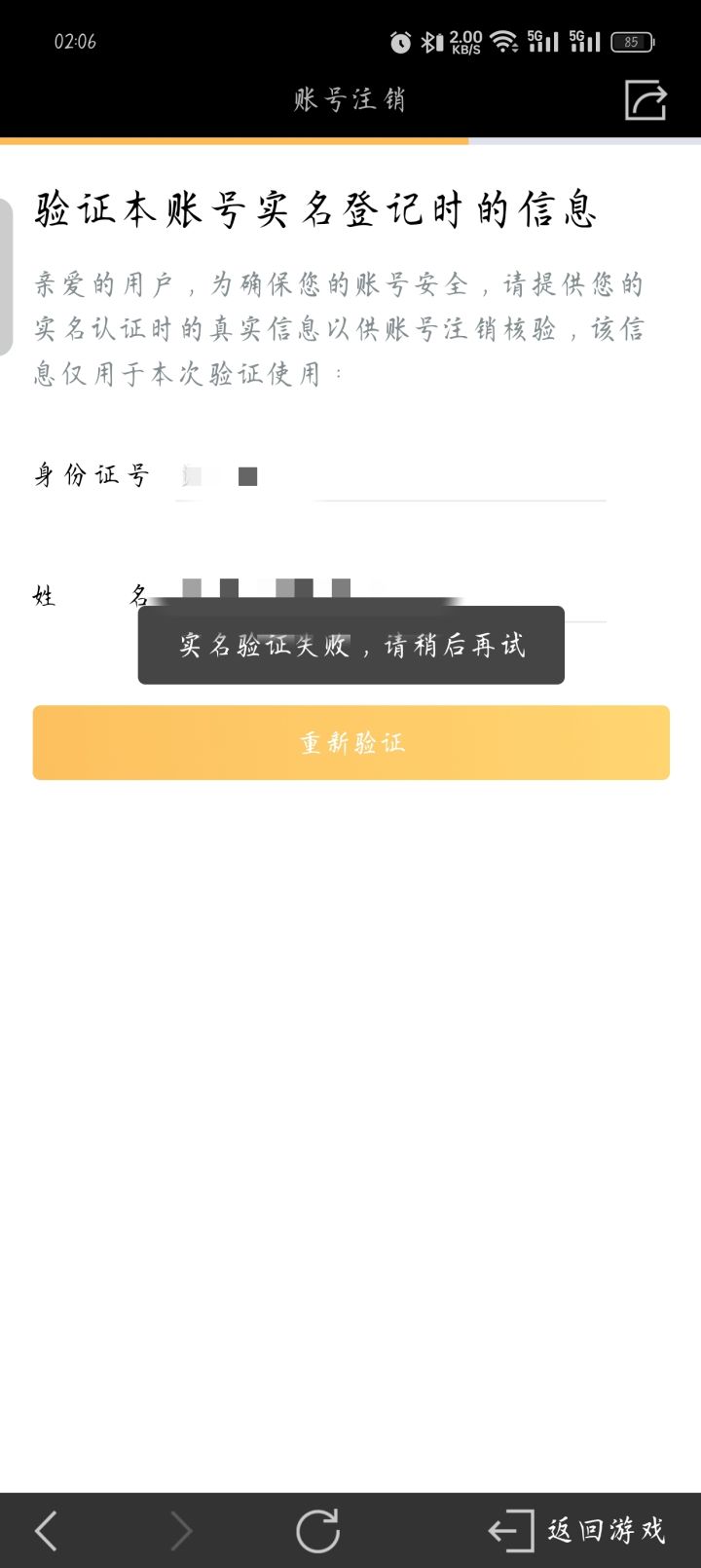Screen dimensions: 701x1568
Task: Tap the forward arrow in the navigation bar
Action: [x=184, y=1531]
